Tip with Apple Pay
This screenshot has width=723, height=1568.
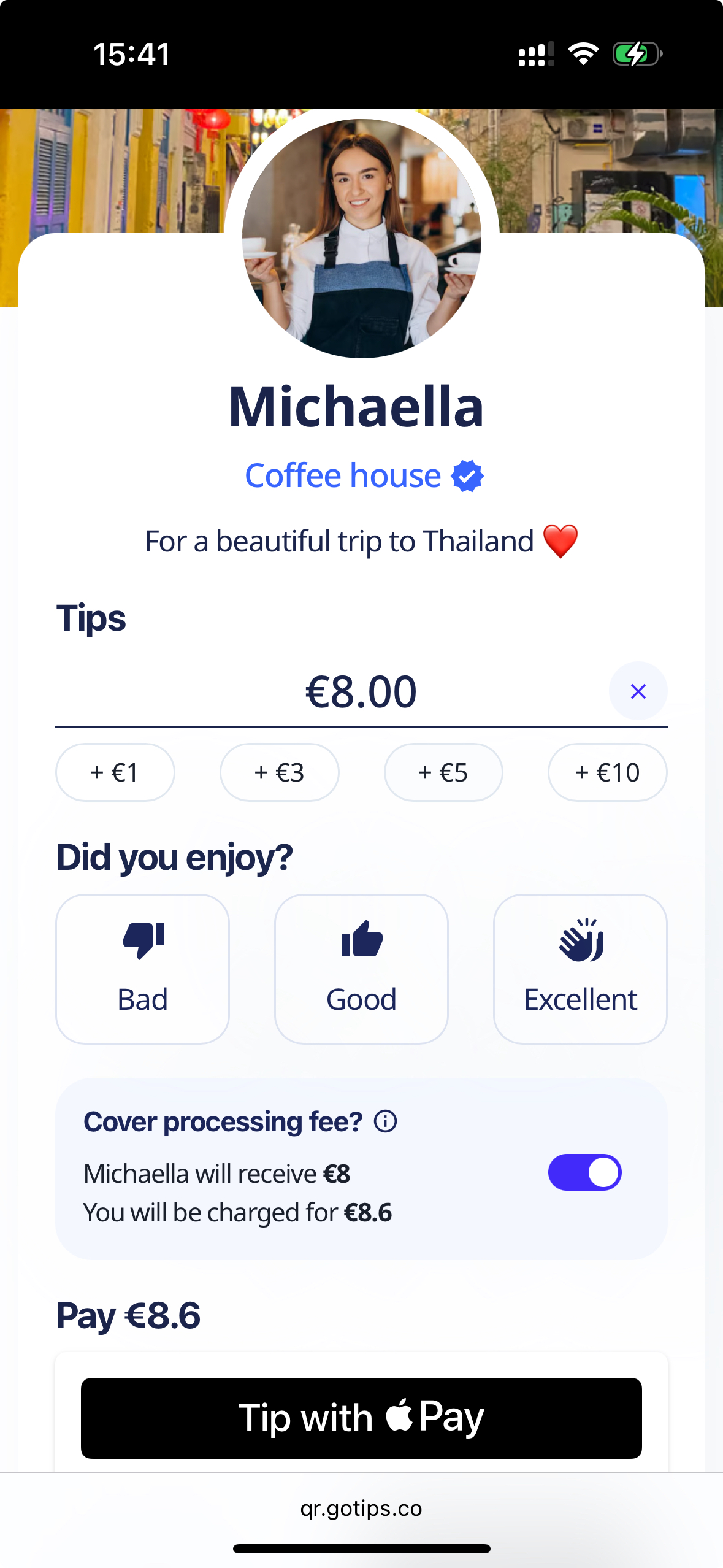(x=361, y=1417)
